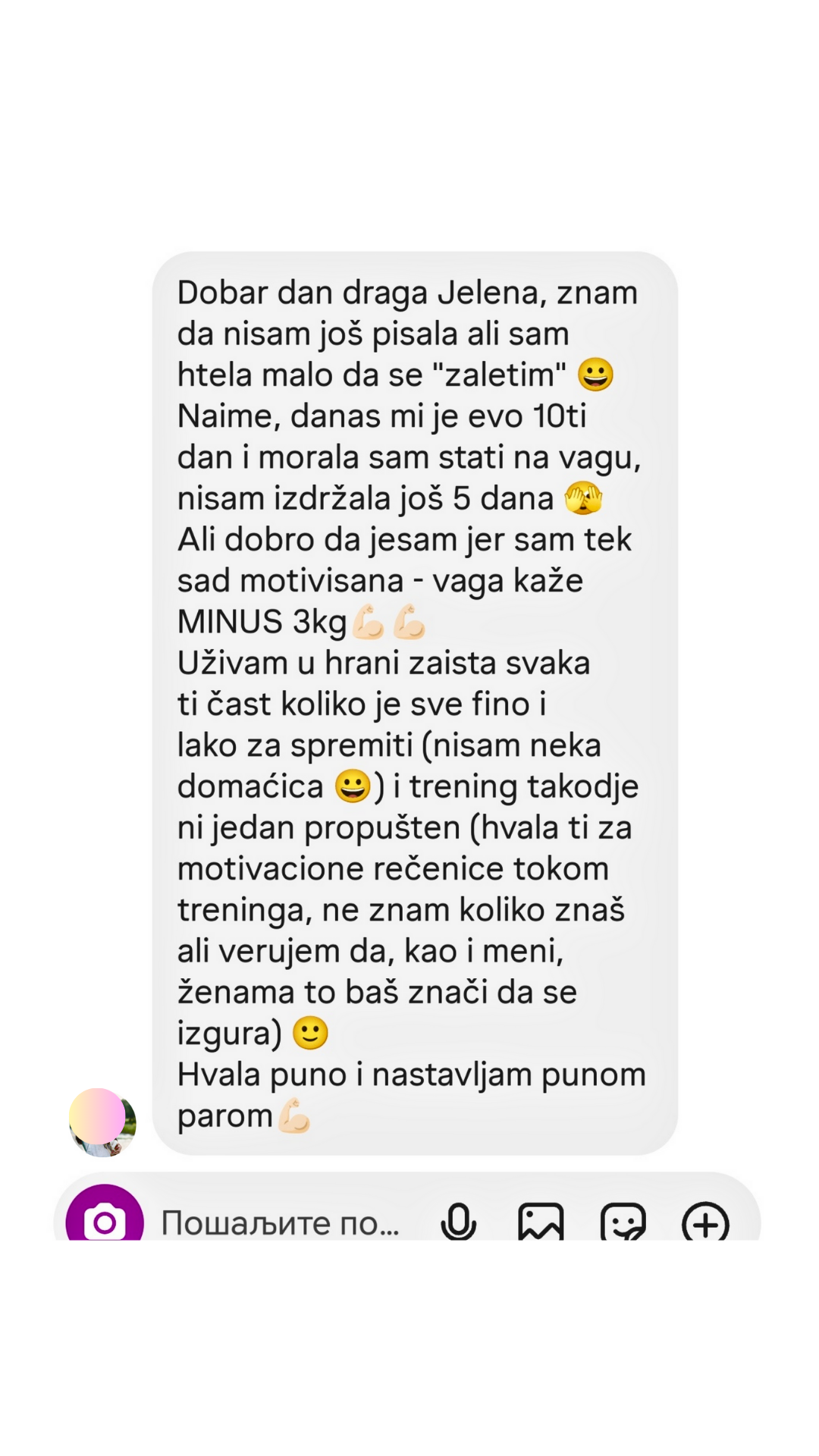This screenshot has width=819, height=1456.
Task: Tap the plus icon for more options
Action: pos(706,1222)
